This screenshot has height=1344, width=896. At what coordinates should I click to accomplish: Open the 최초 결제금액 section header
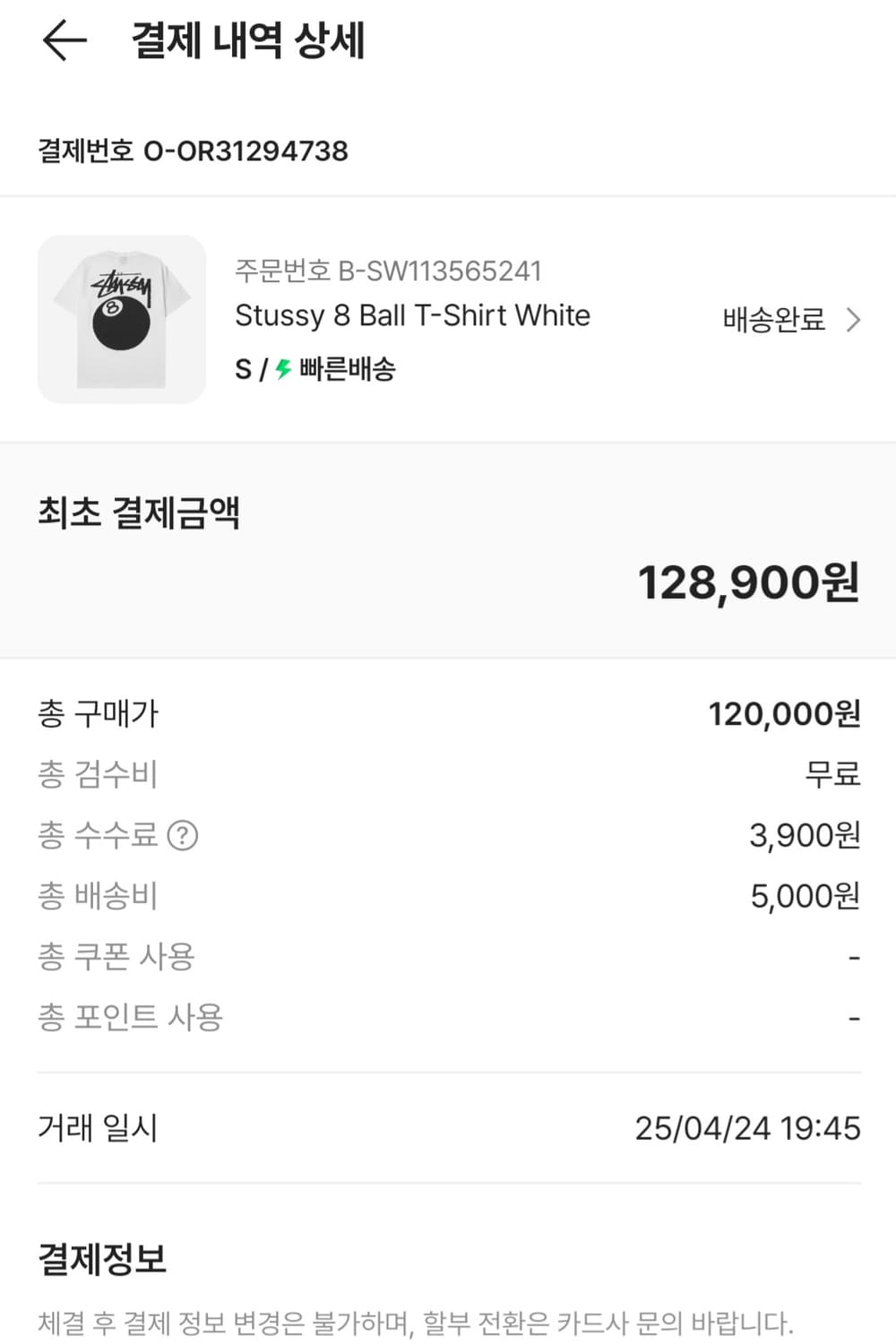(139, 513)
